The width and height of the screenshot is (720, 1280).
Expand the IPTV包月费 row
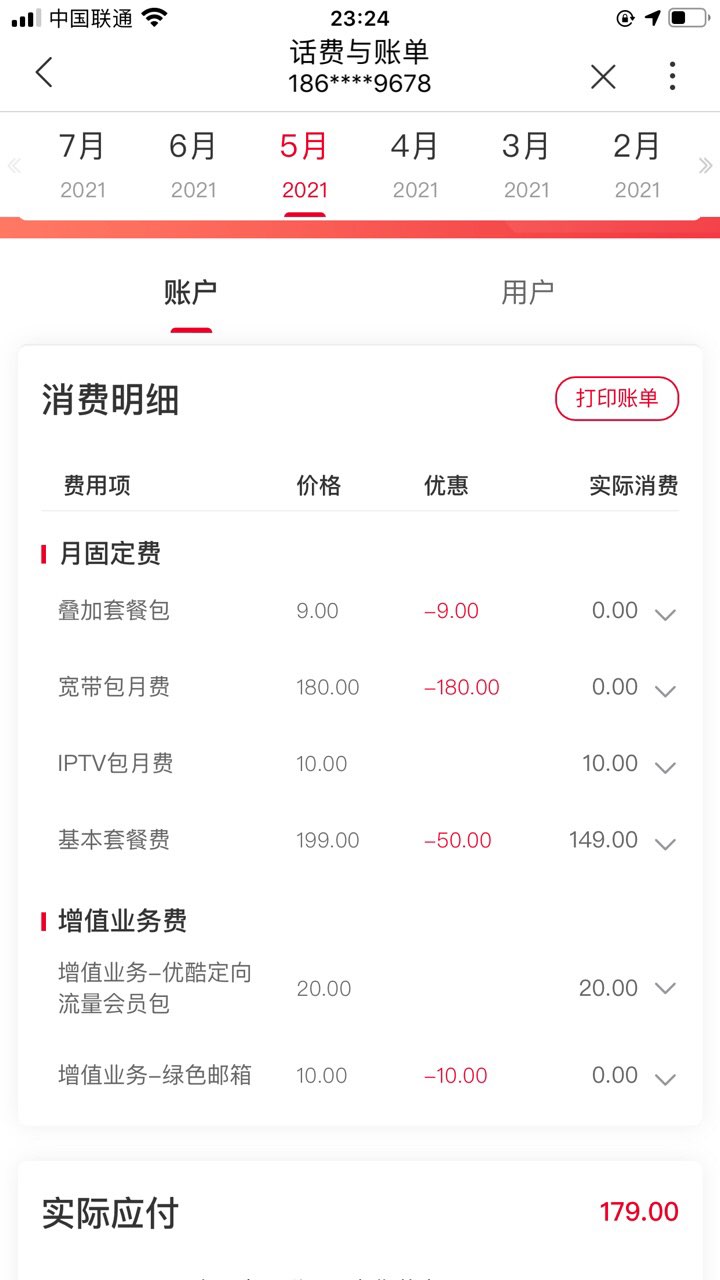click(x=665, y=767)
